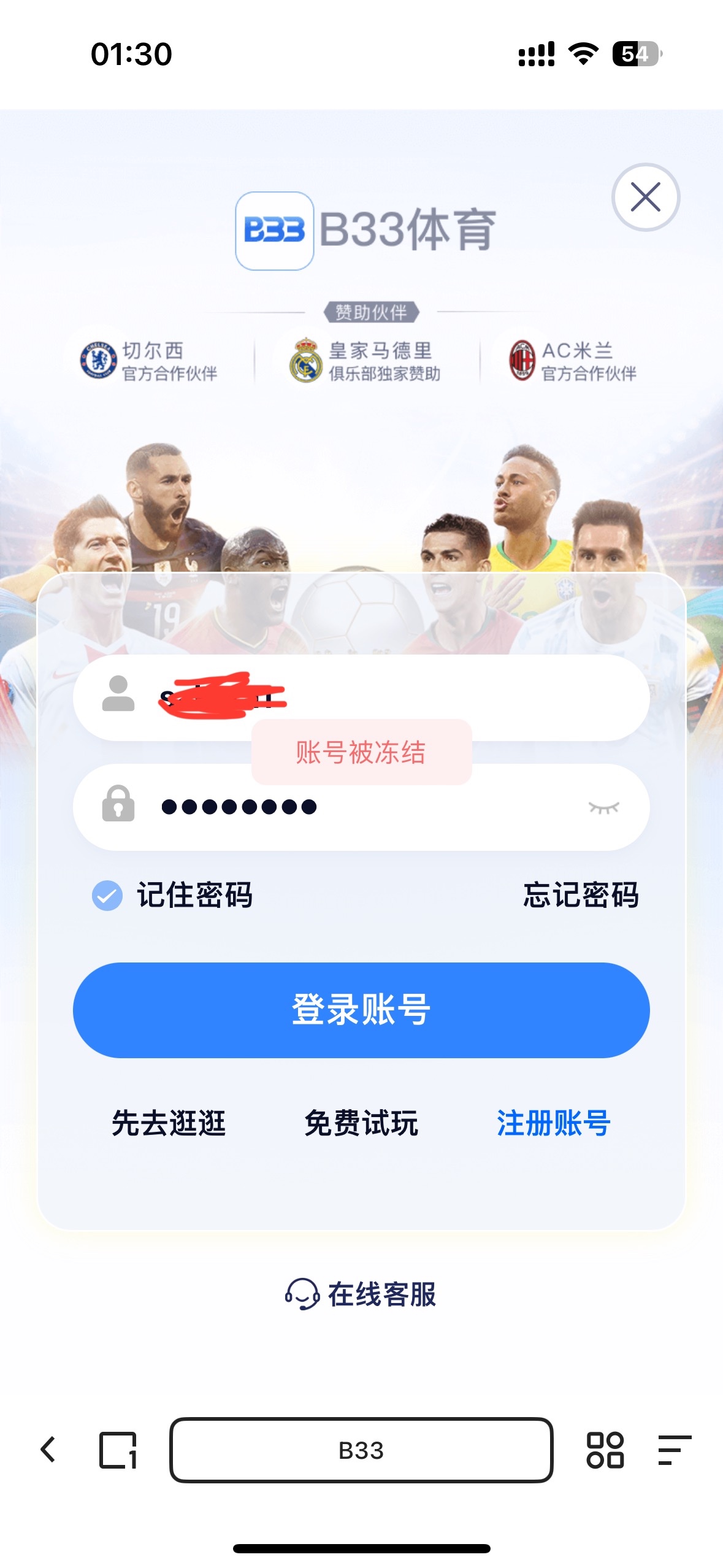Tap the 登录账号 login button
The width and height of the screenshot is (723, 1568).
tap(361, 1010)
